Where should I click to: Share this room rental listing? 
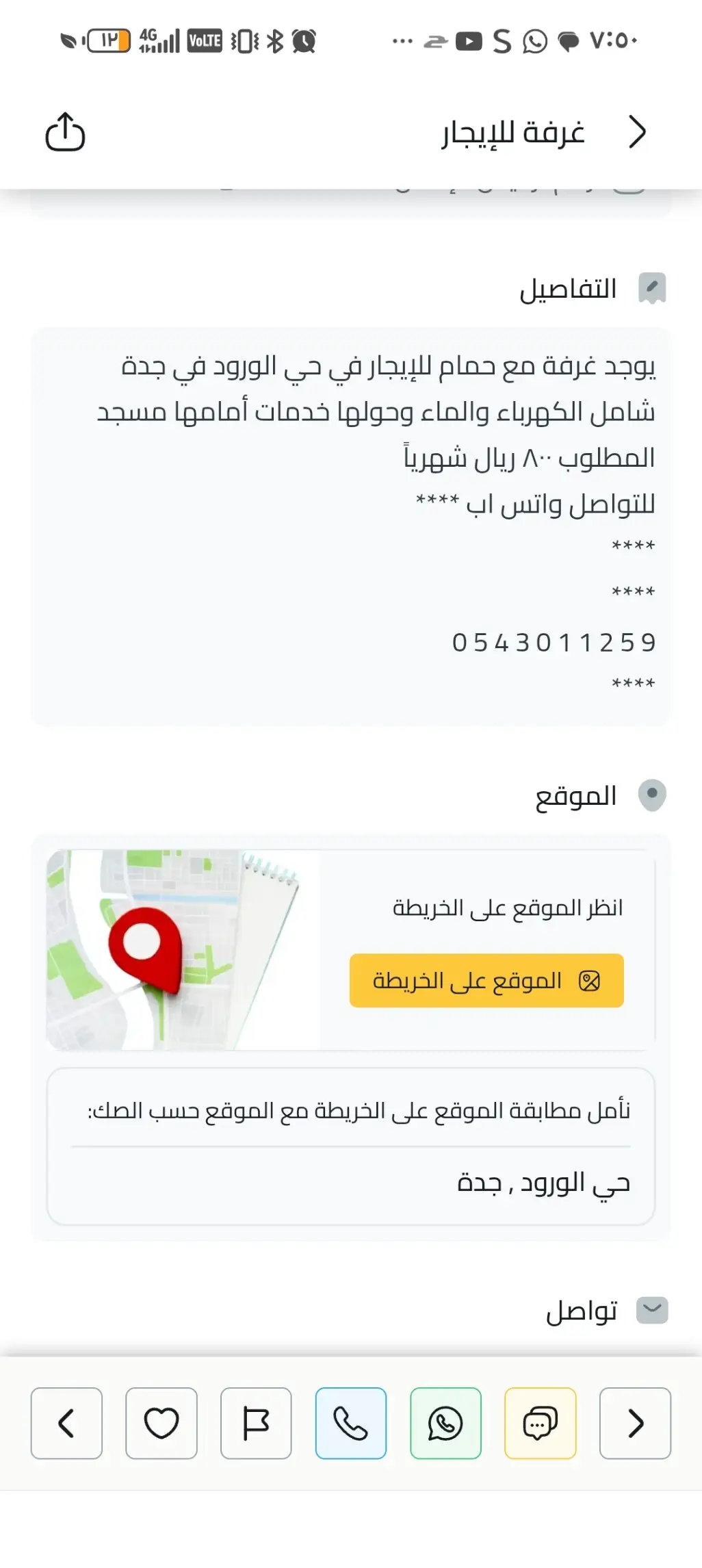pyautogui.click(x=65, y=131)
